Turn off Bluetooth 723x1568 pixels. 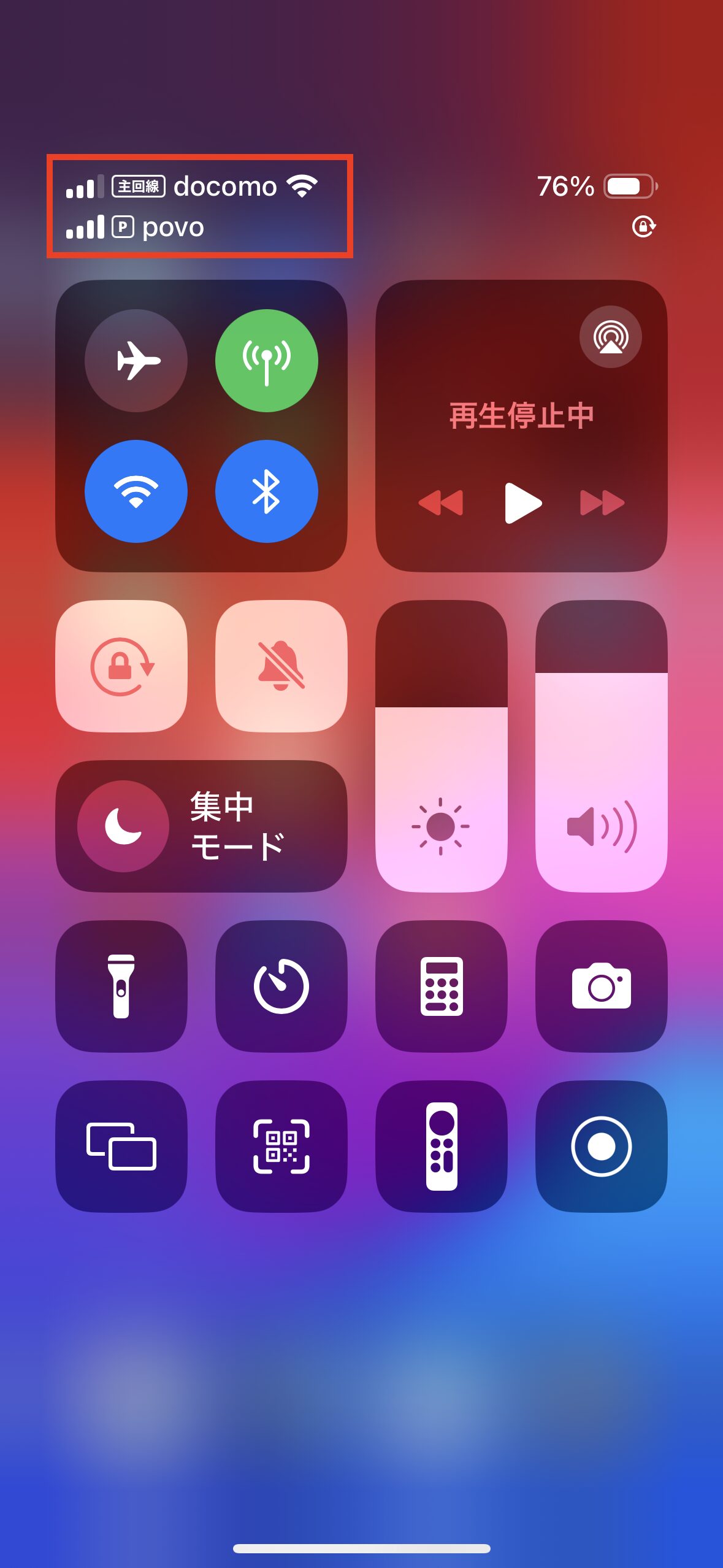coord(267,491)
